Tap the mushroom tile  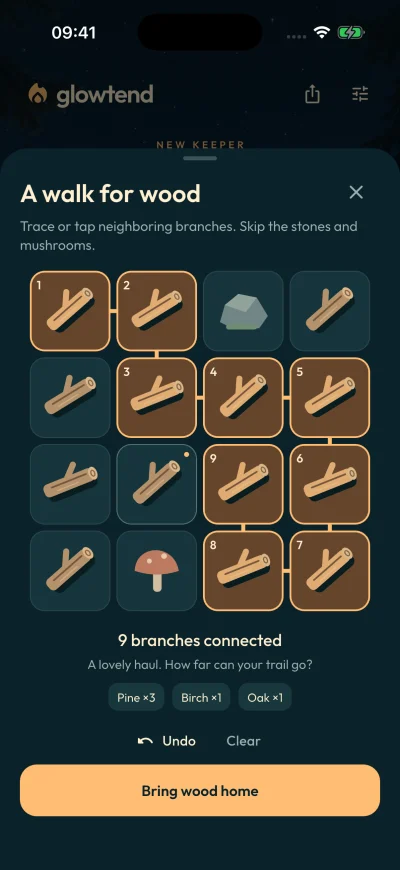pyautogui.click(x=156, y=570)
